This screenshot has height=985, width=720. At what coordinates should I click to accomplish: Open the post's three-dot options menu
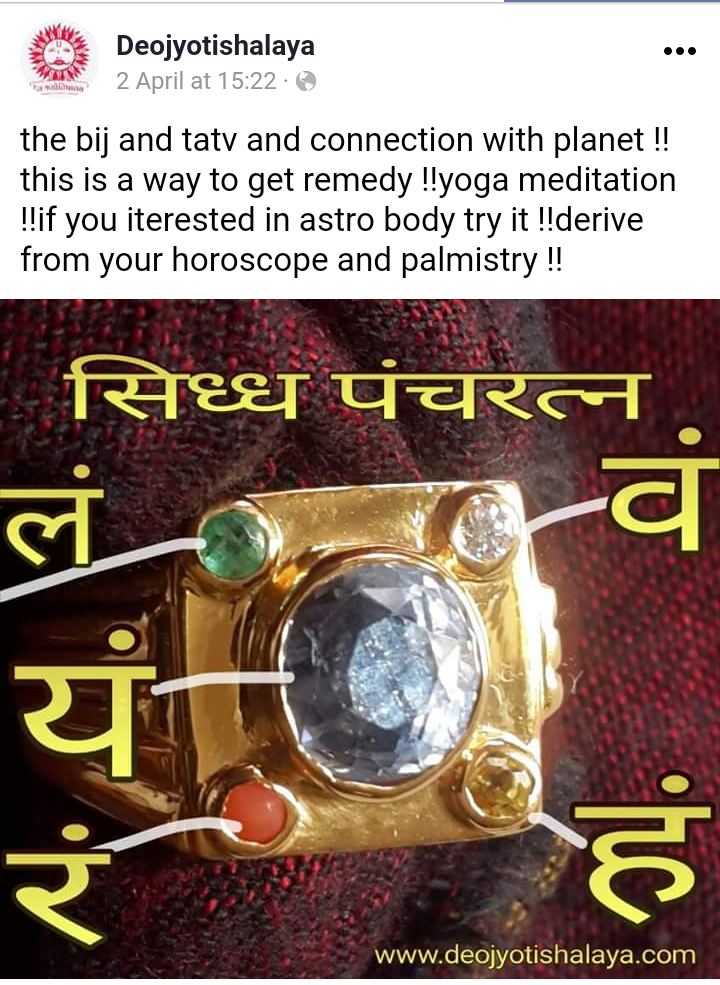point(679,51)
